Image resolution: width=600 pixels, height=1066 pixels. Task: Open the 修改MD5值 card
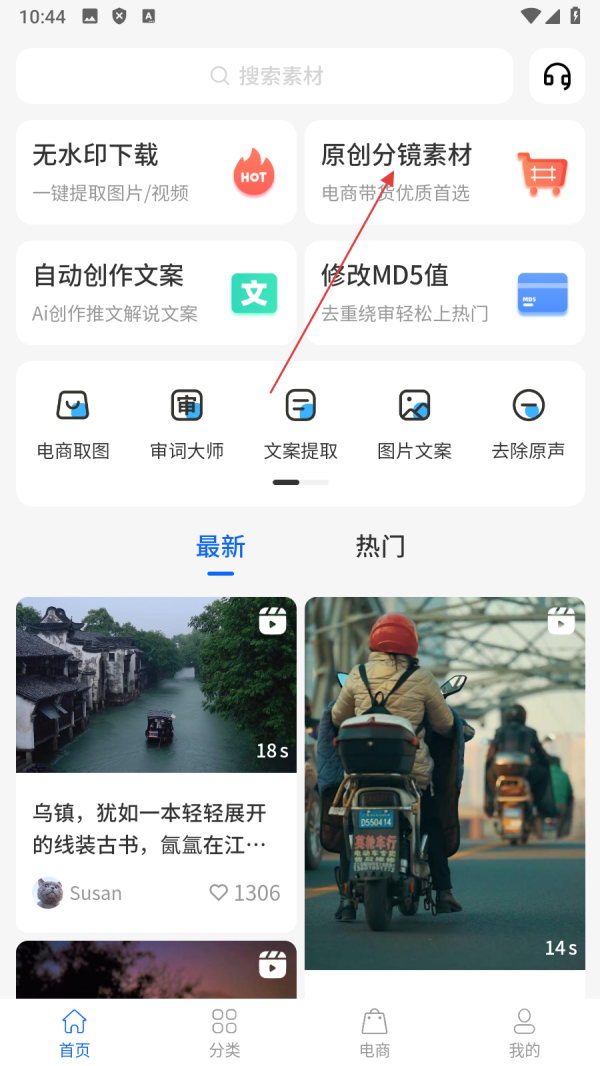click(x=445, y=292)
